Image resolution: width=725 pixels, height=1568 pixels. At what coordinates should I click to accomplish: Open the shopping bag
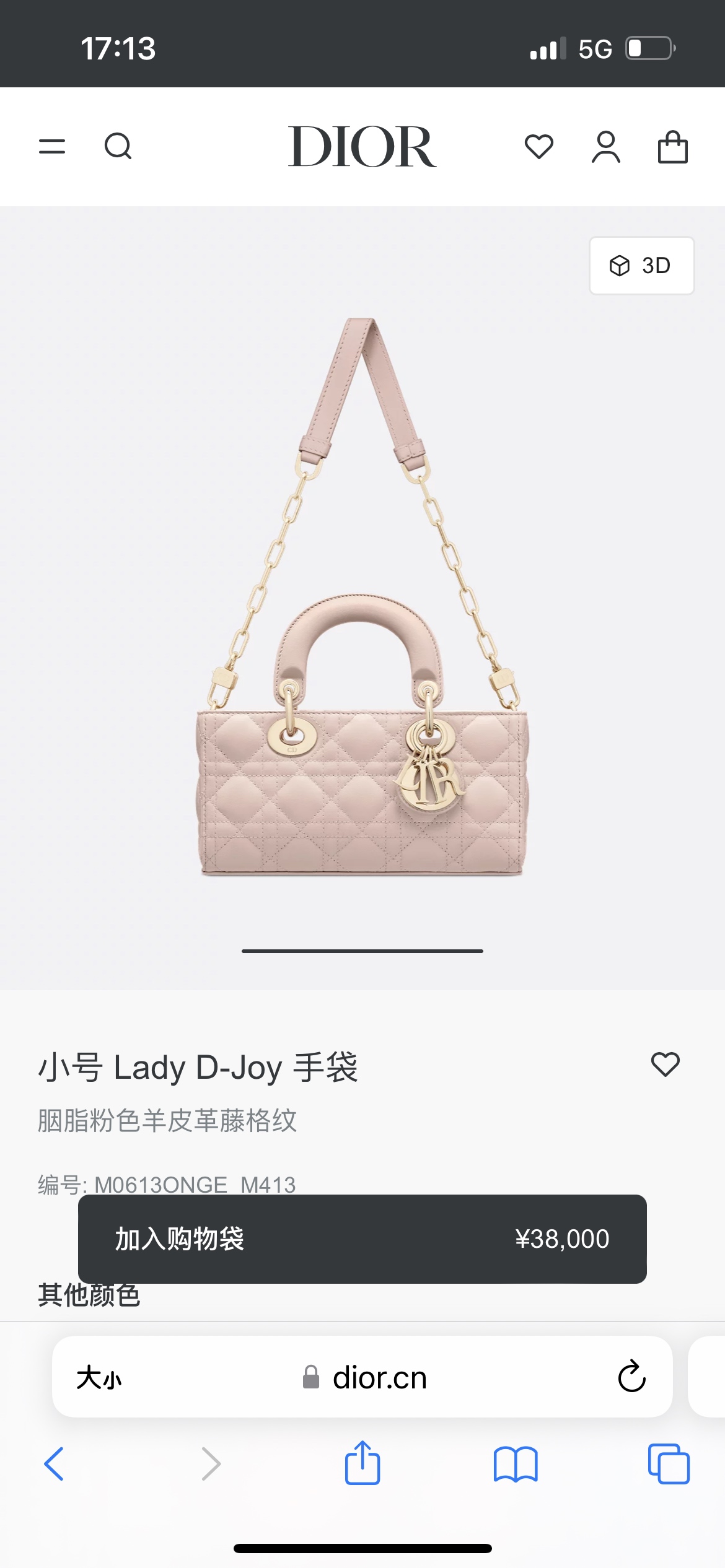point(672,147)
